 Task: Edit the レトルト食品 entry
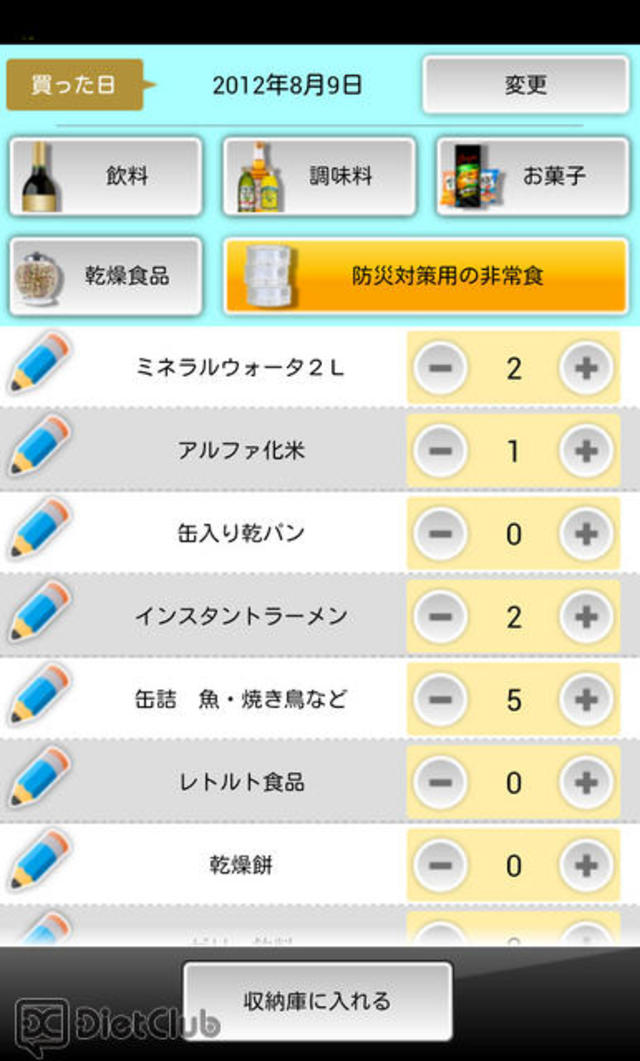click(40, 780)
